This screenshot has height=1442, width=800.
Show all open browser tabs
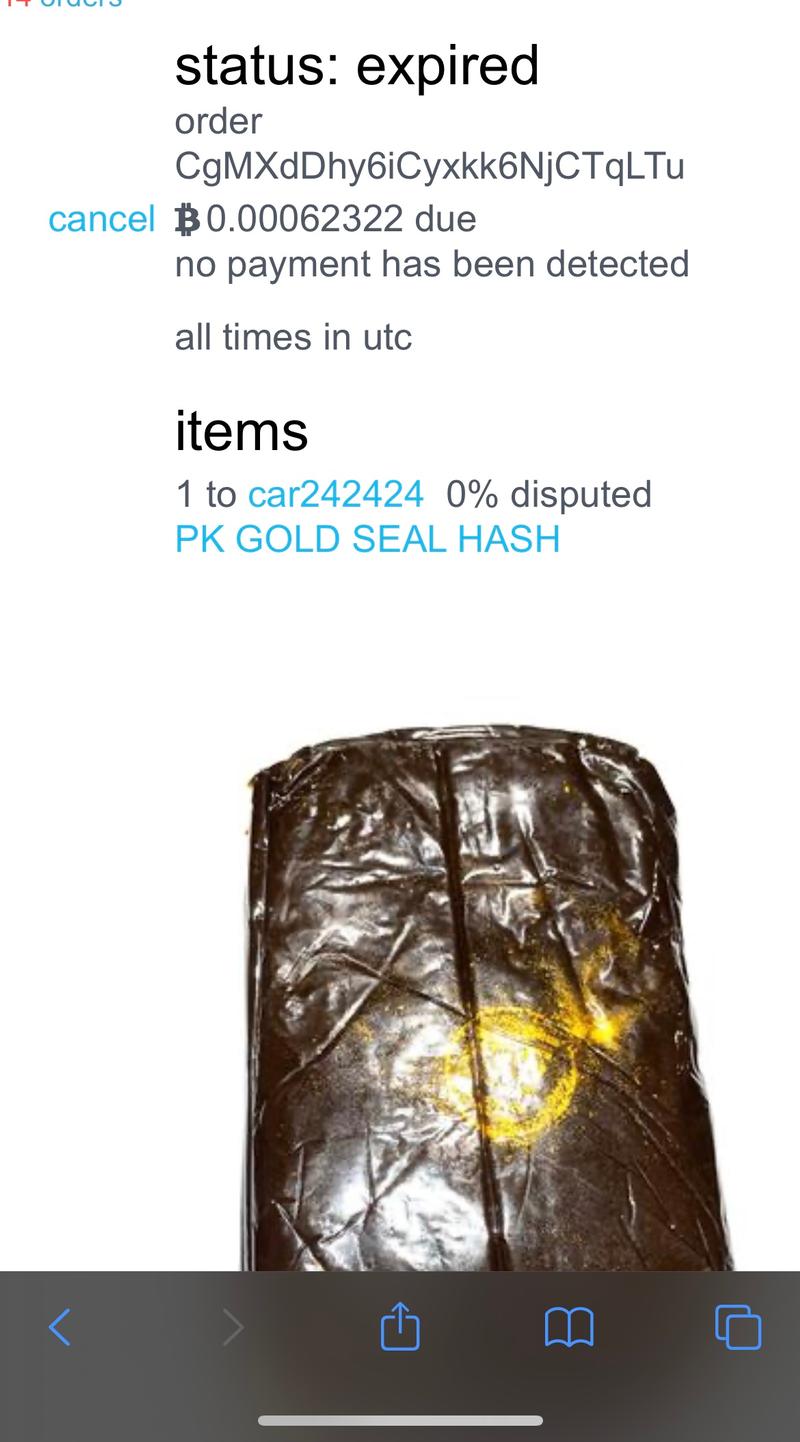738,1327
